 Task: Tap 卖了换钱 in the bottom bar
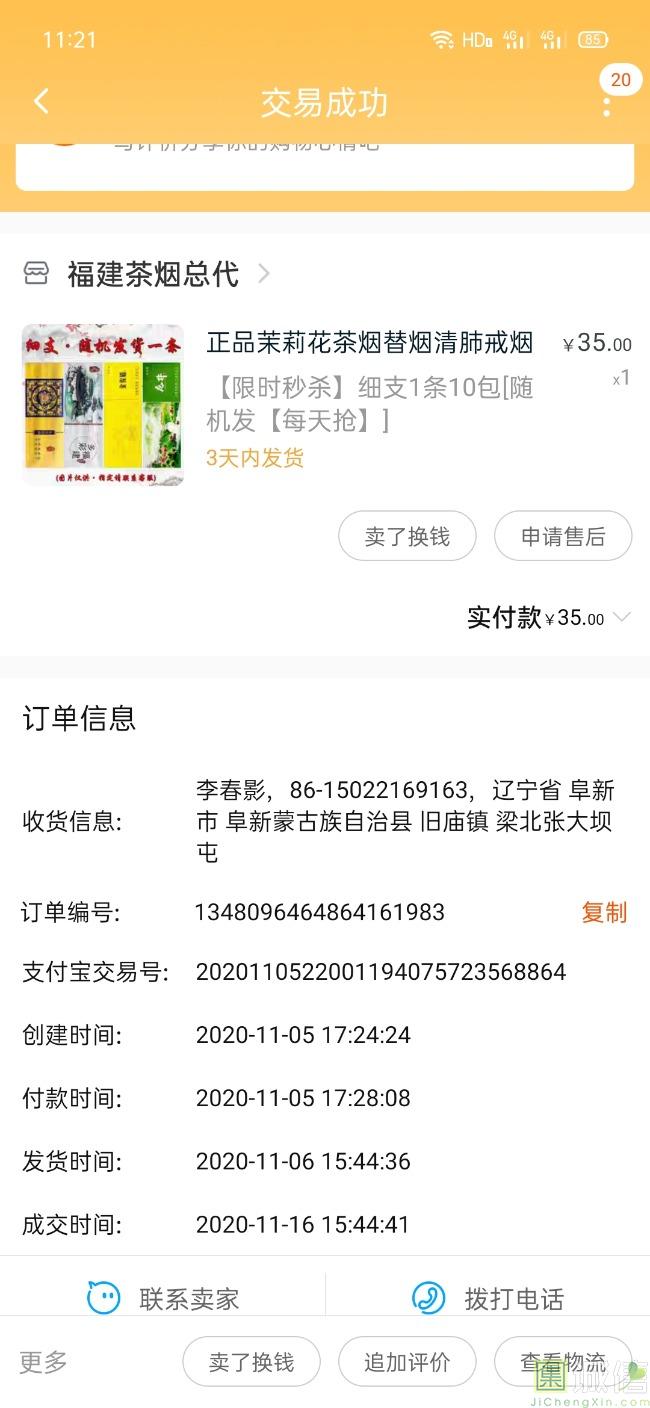coord(251,1362)
